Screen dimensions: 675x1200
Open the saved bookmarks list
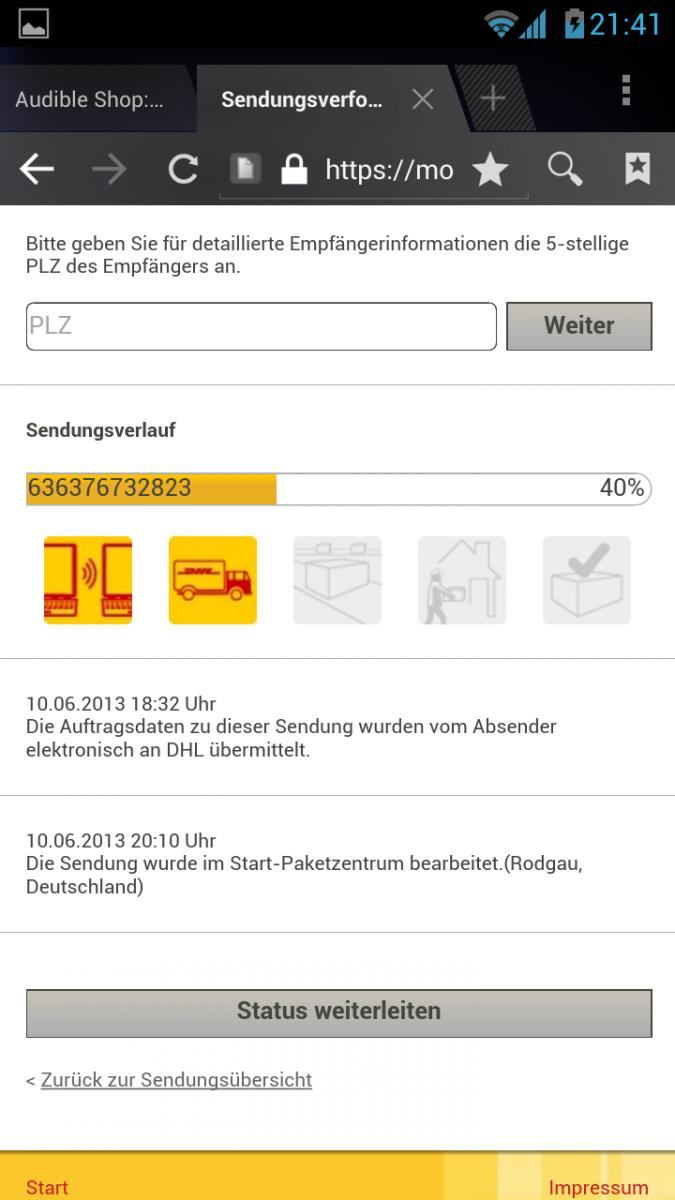point(637,170)
